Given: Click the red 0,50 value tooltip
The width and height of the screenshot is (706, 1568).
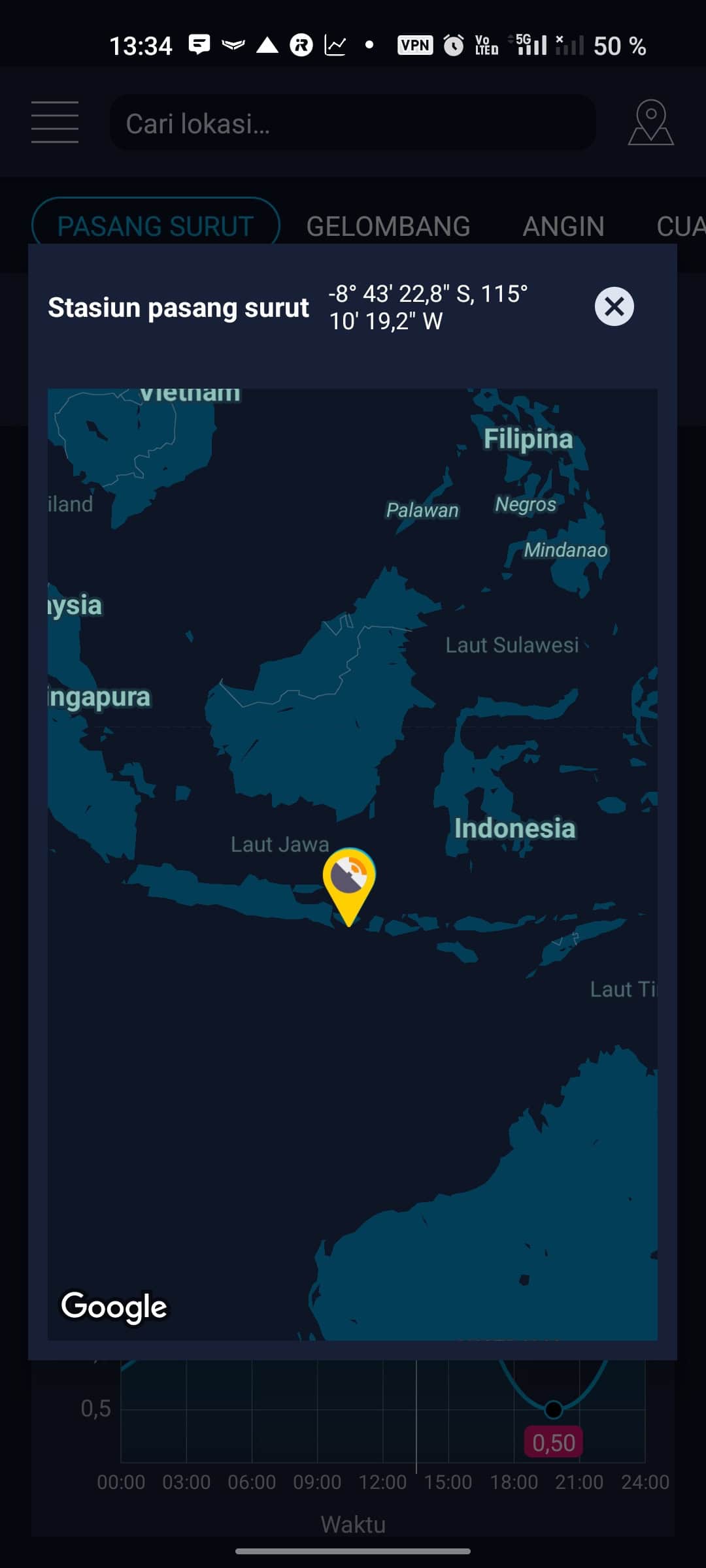Looking at the screenshot, I should click(554, 1440).
